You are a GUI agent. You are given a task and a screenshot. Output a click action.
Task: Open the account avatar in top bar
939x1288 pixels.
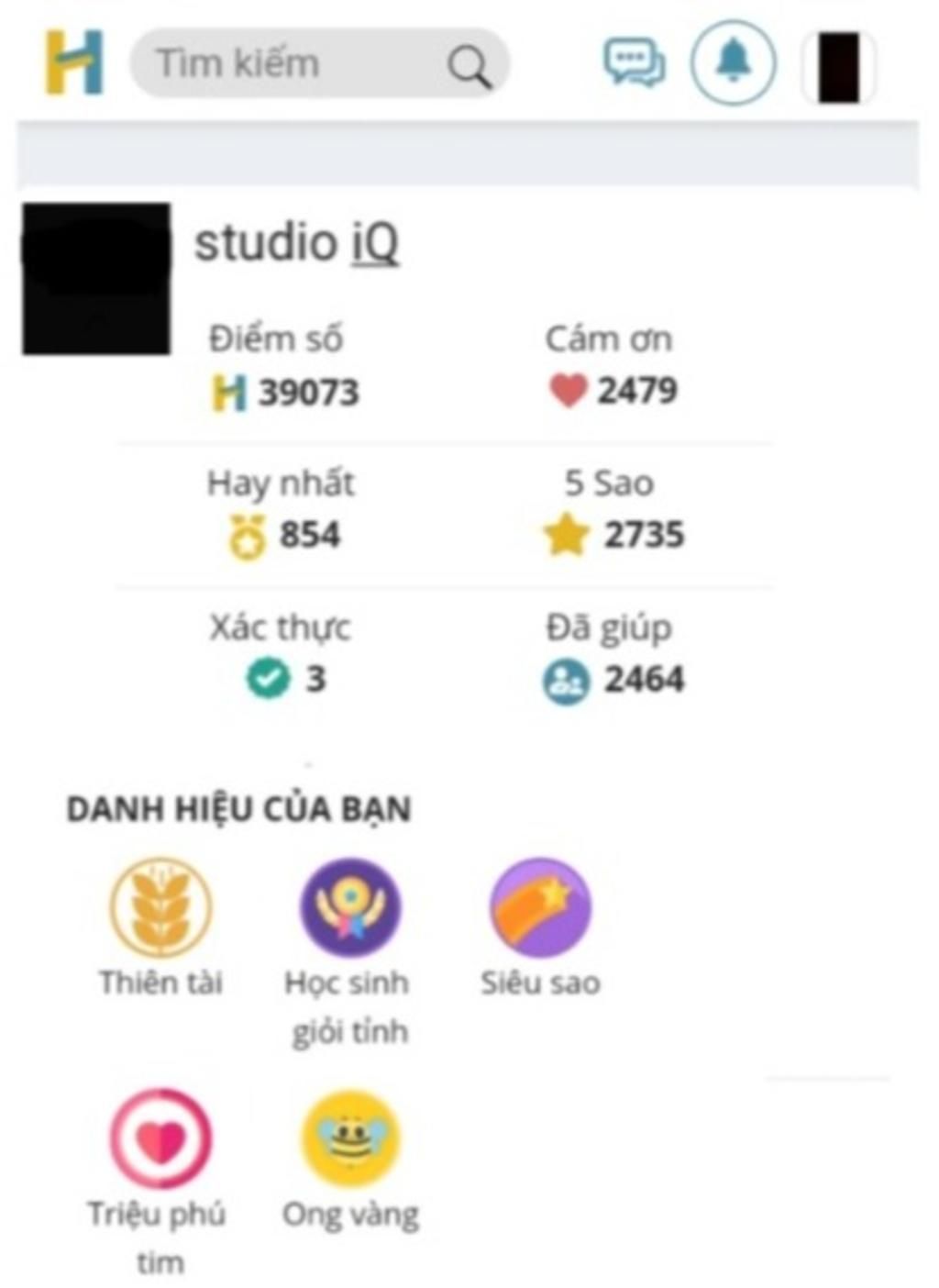coord(839,66)
